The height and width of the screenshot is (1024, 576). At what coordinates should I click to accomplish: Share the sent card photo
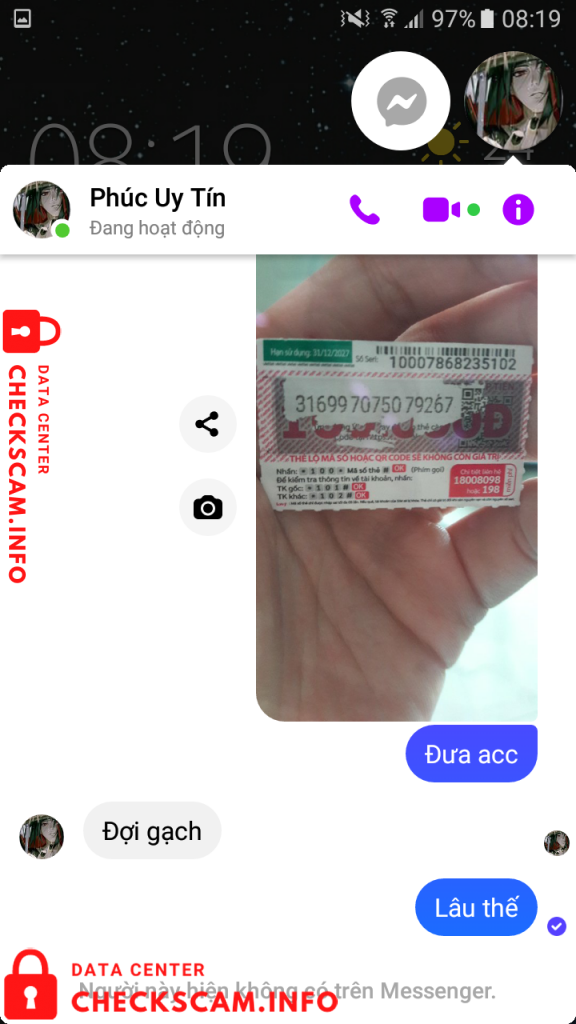point(208,424)
